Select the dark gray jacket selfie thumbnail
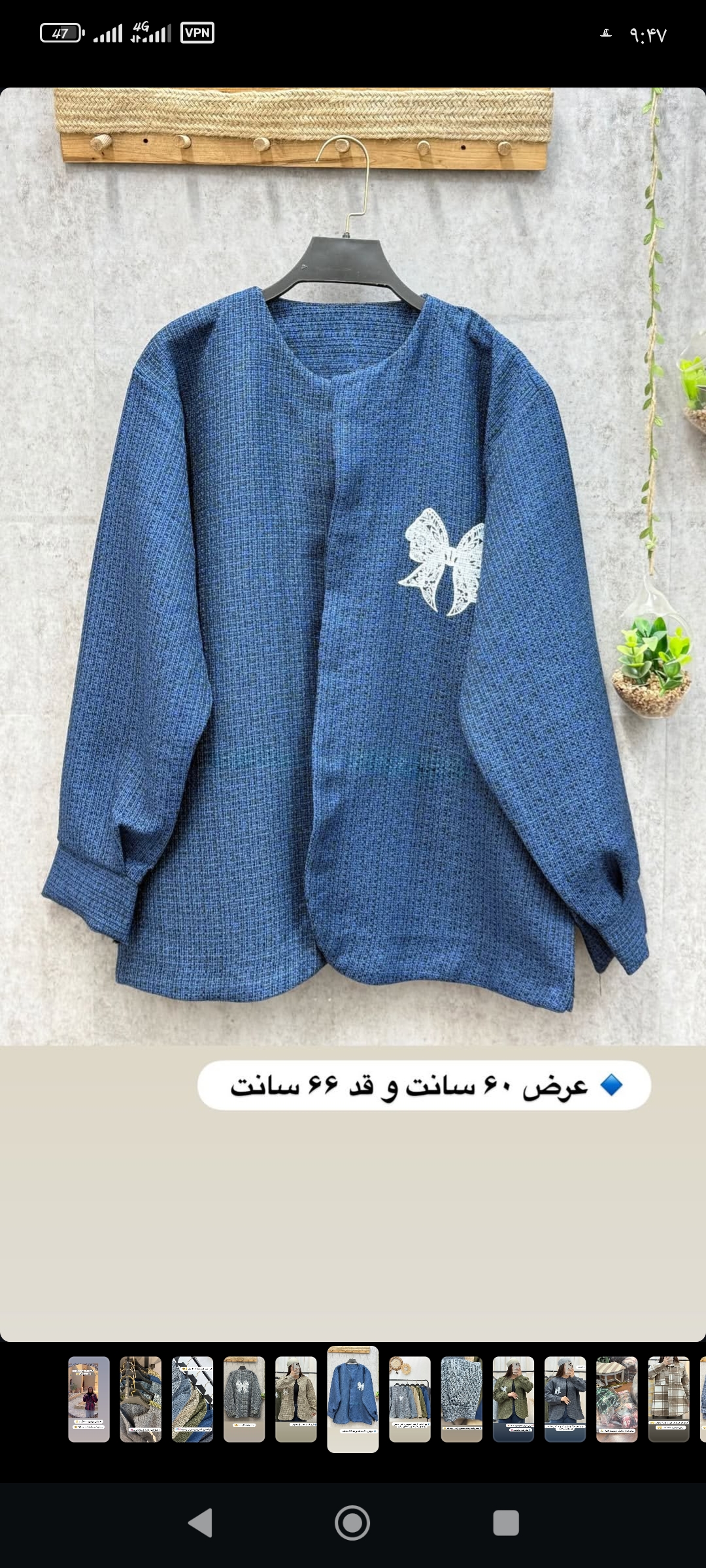Image resolution: width=706 pixels, height=1568 pixels. click(565, 1399)
